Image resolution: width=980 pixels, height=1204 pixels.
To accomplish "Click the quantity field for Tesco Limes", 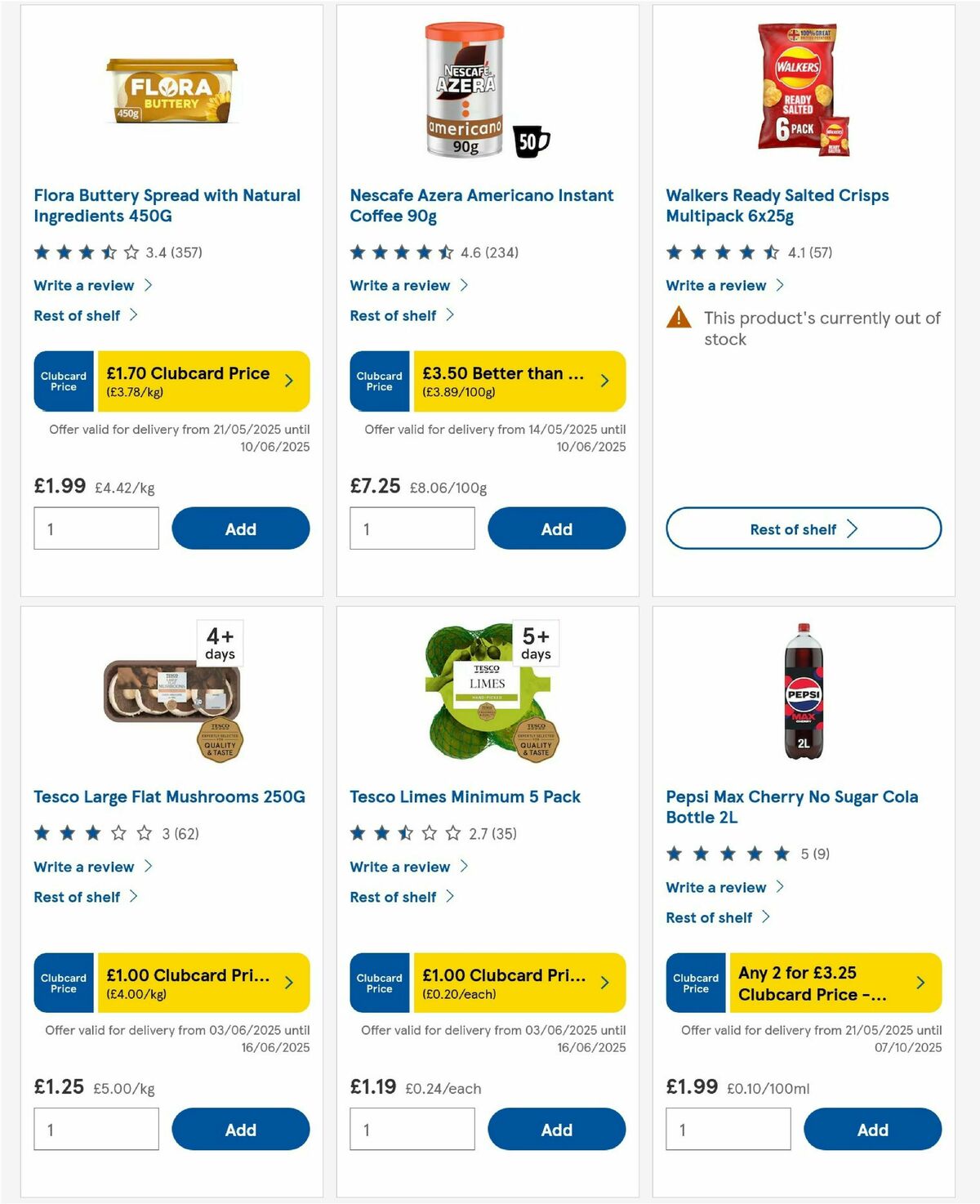I will coord(412,1129).
